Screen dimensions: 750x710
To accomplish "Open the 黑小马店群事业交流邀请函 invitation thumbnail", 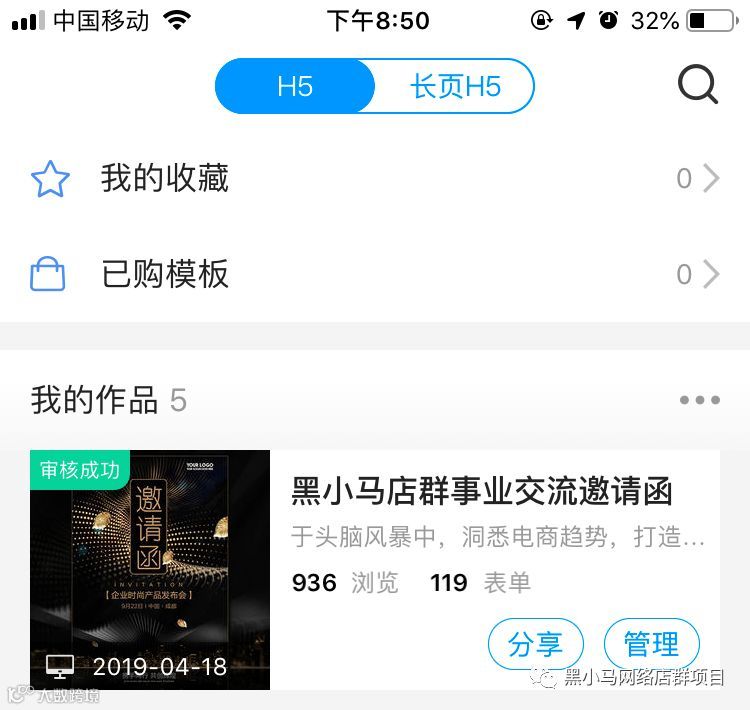I will 150,569.
